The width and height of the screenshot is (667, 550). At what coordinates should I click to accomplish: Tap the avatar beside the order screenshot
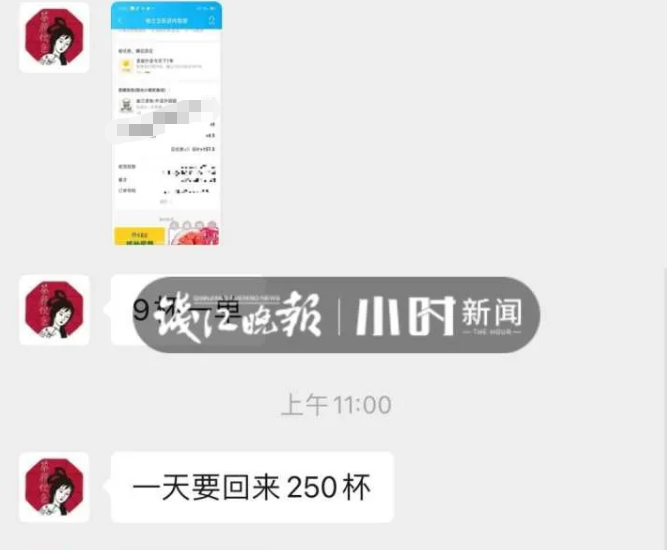(54, 38)
